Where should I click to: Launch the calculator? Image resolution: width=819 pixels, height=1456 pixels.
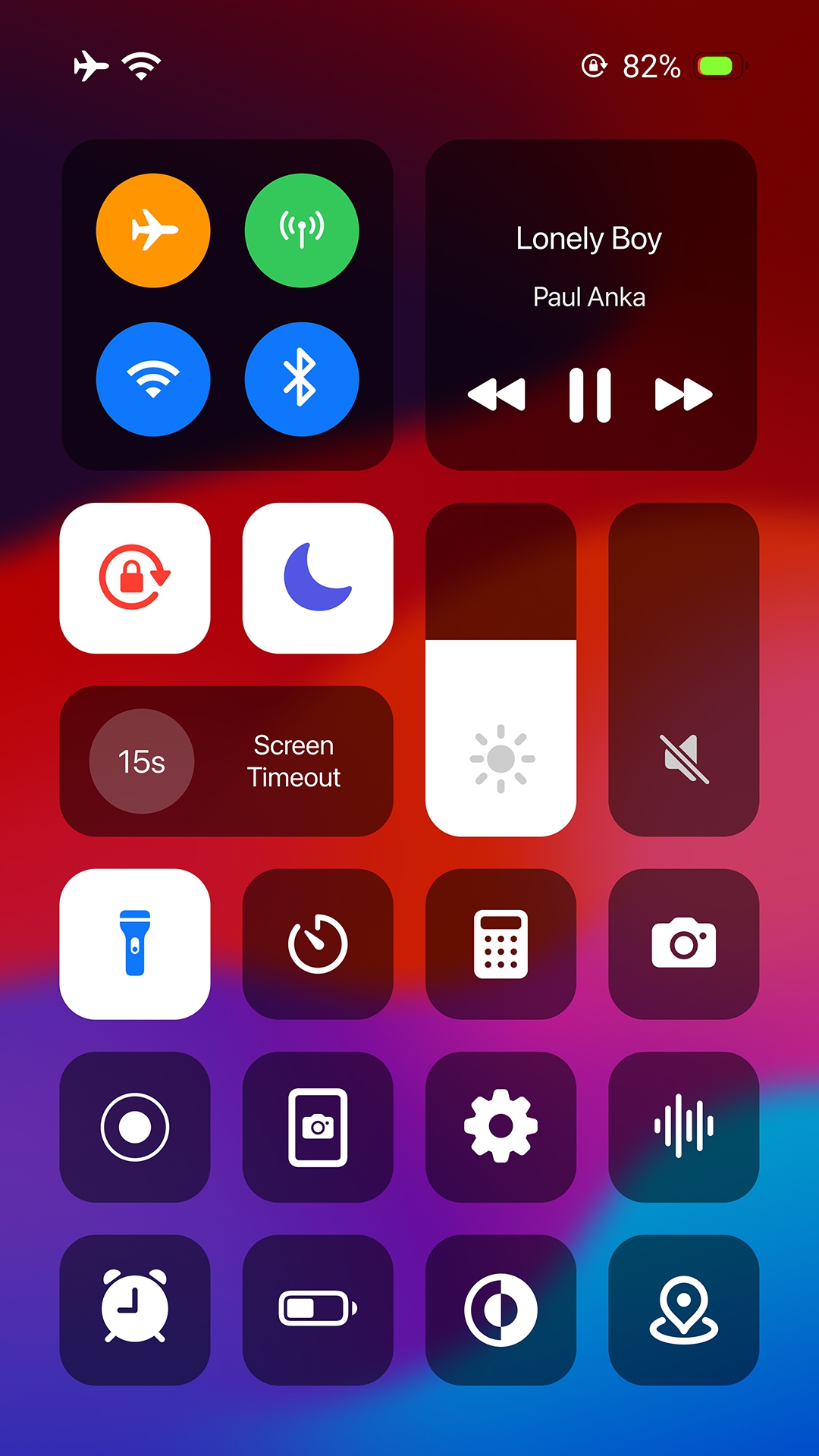point(500,944)
